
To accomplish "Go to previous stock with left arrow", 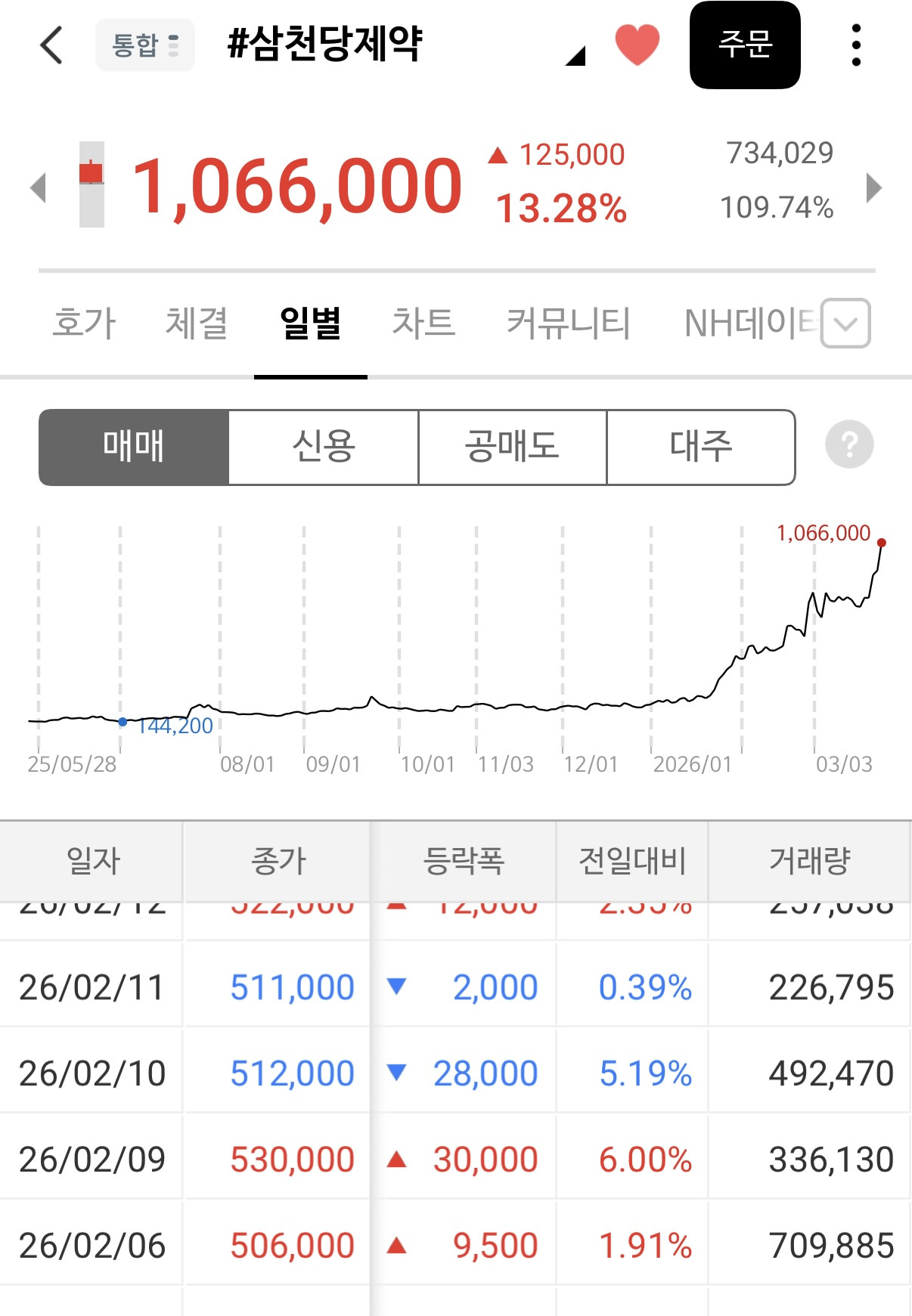I will click(x=39, y=187).
